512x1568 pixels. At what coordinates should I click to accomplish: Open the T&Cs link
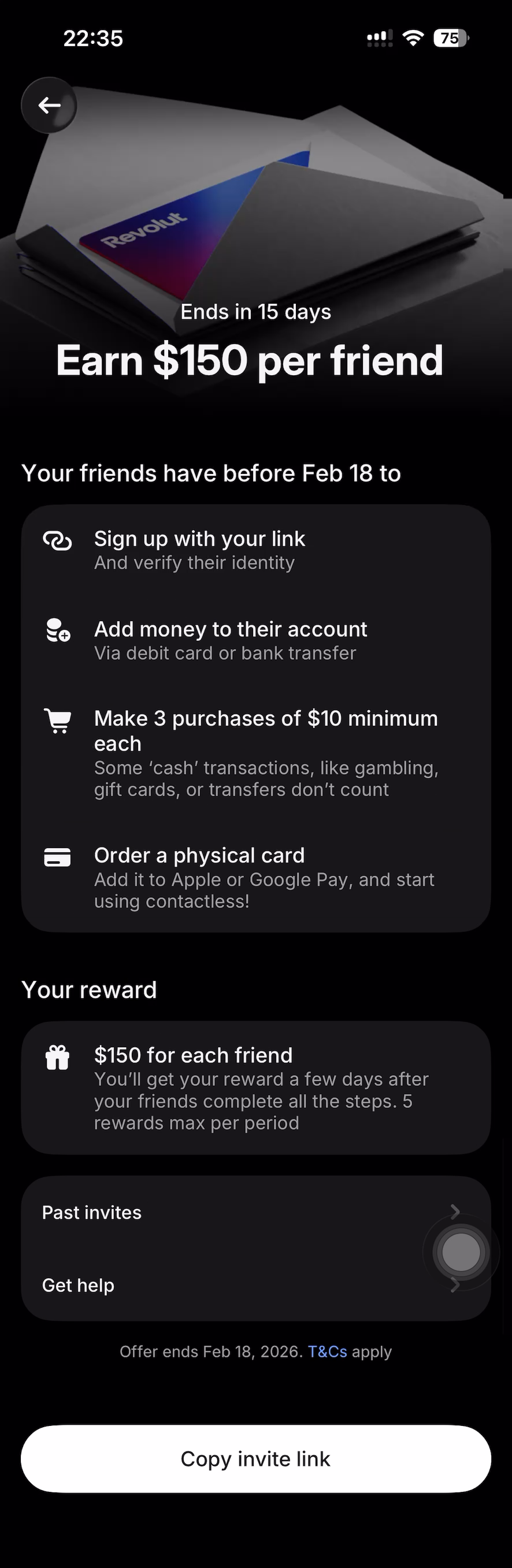point(327,1352)
